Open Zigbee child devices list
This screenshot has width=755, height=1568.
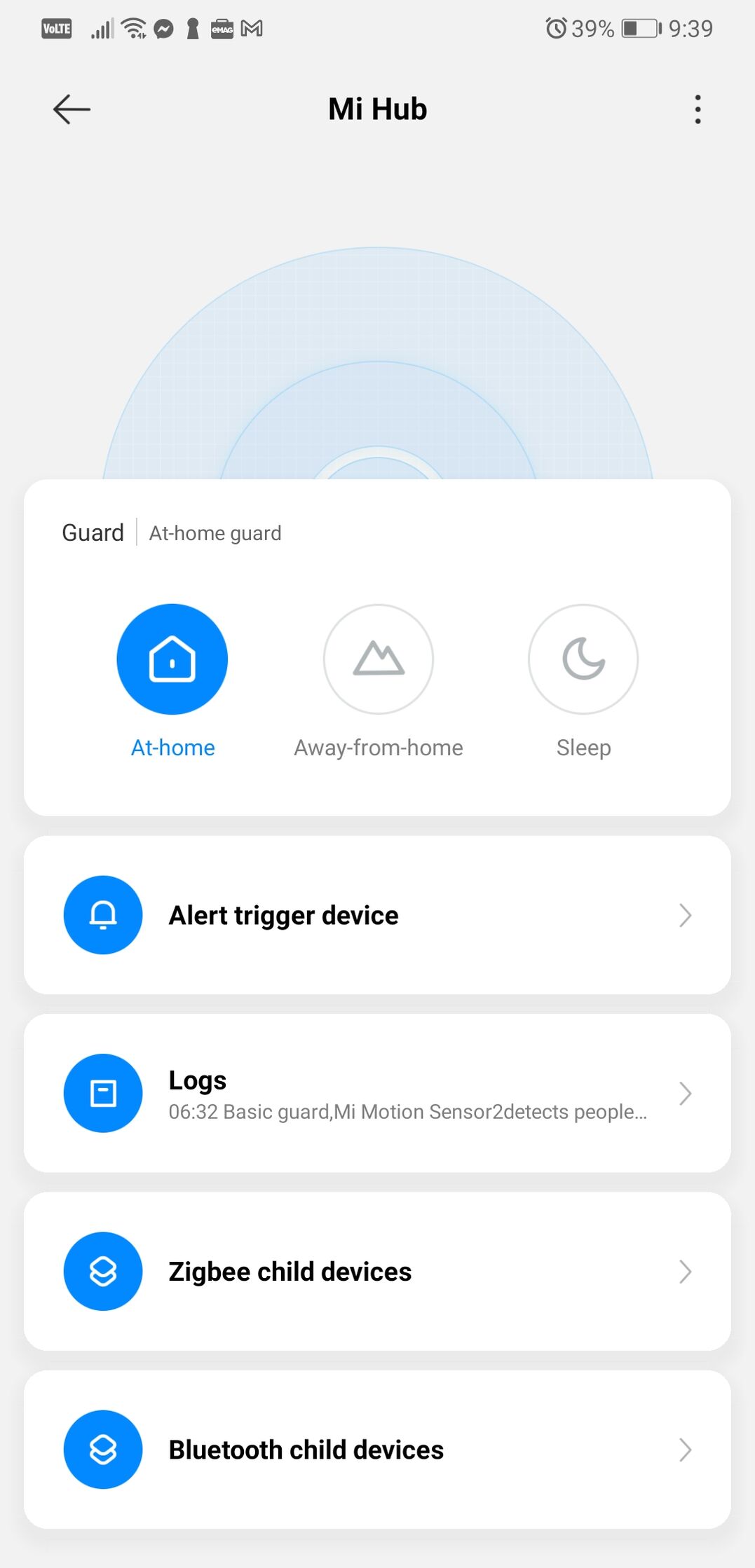click(377, 1271)
